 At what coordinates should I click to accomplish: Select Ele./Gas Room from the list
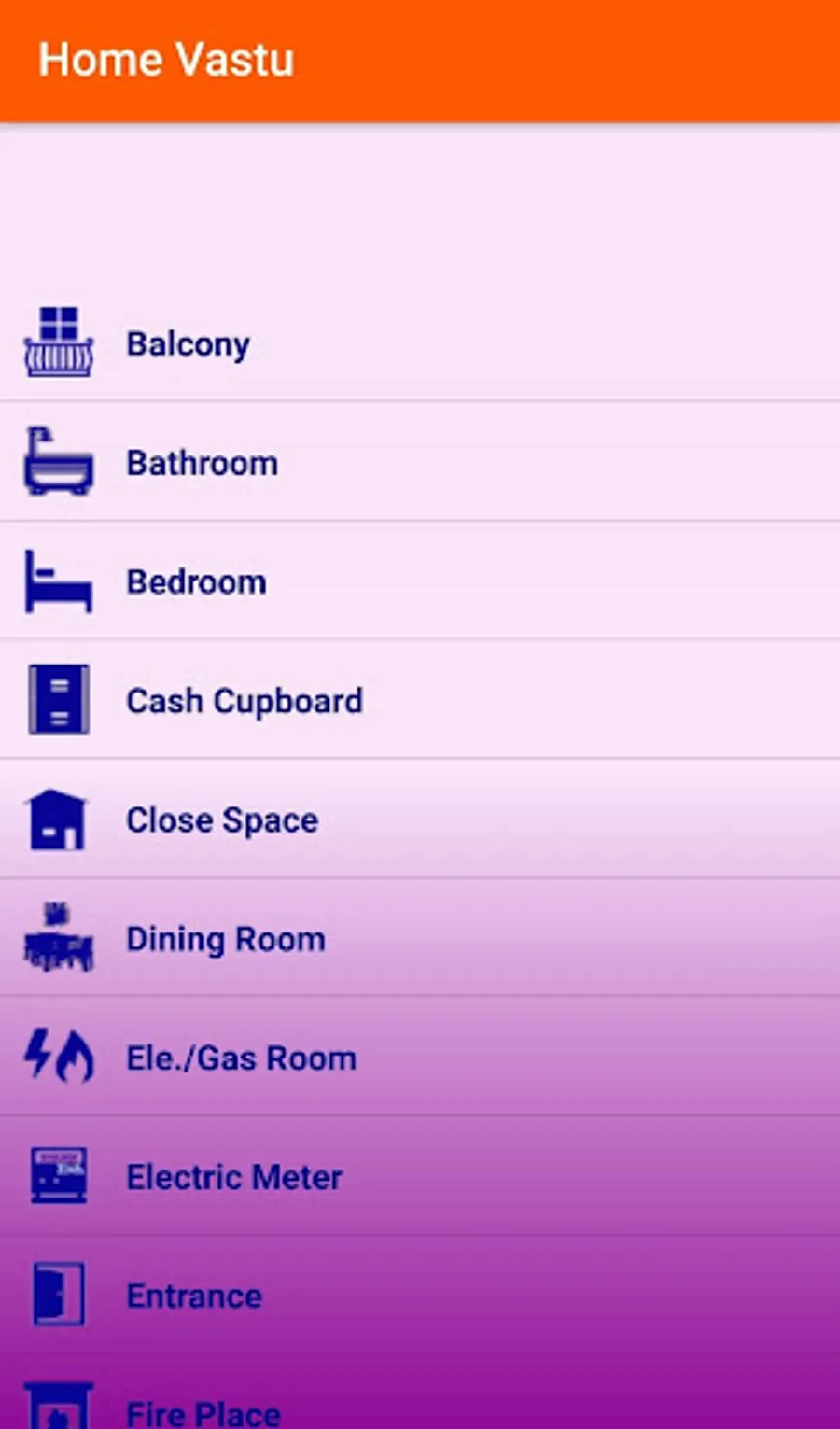click(241, 1058)
